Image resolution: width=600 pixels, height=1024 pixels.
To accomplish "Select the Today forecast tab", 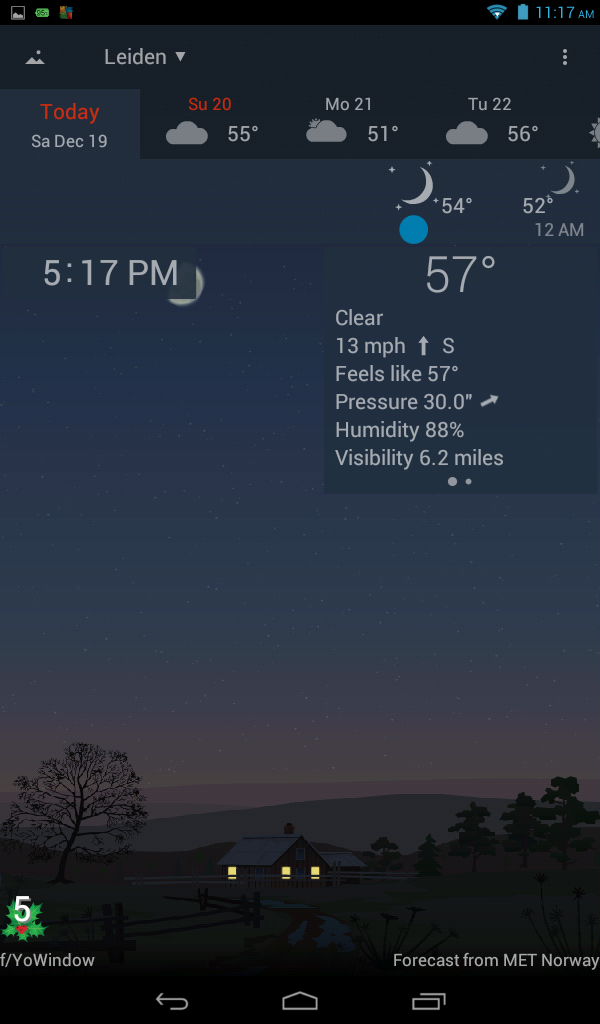I will [x=70, y=125].
